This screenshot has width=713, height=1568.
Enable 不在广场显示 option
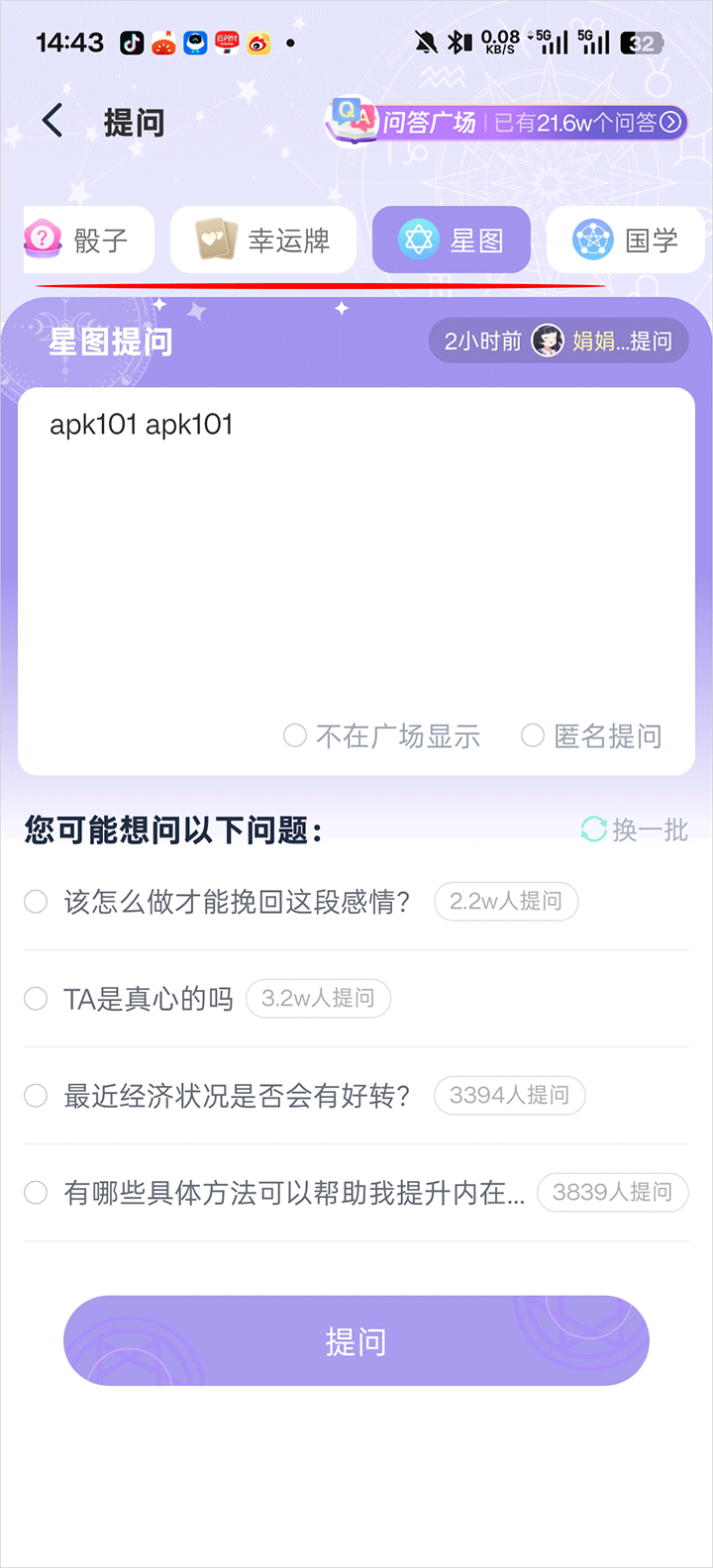(295, 735)
